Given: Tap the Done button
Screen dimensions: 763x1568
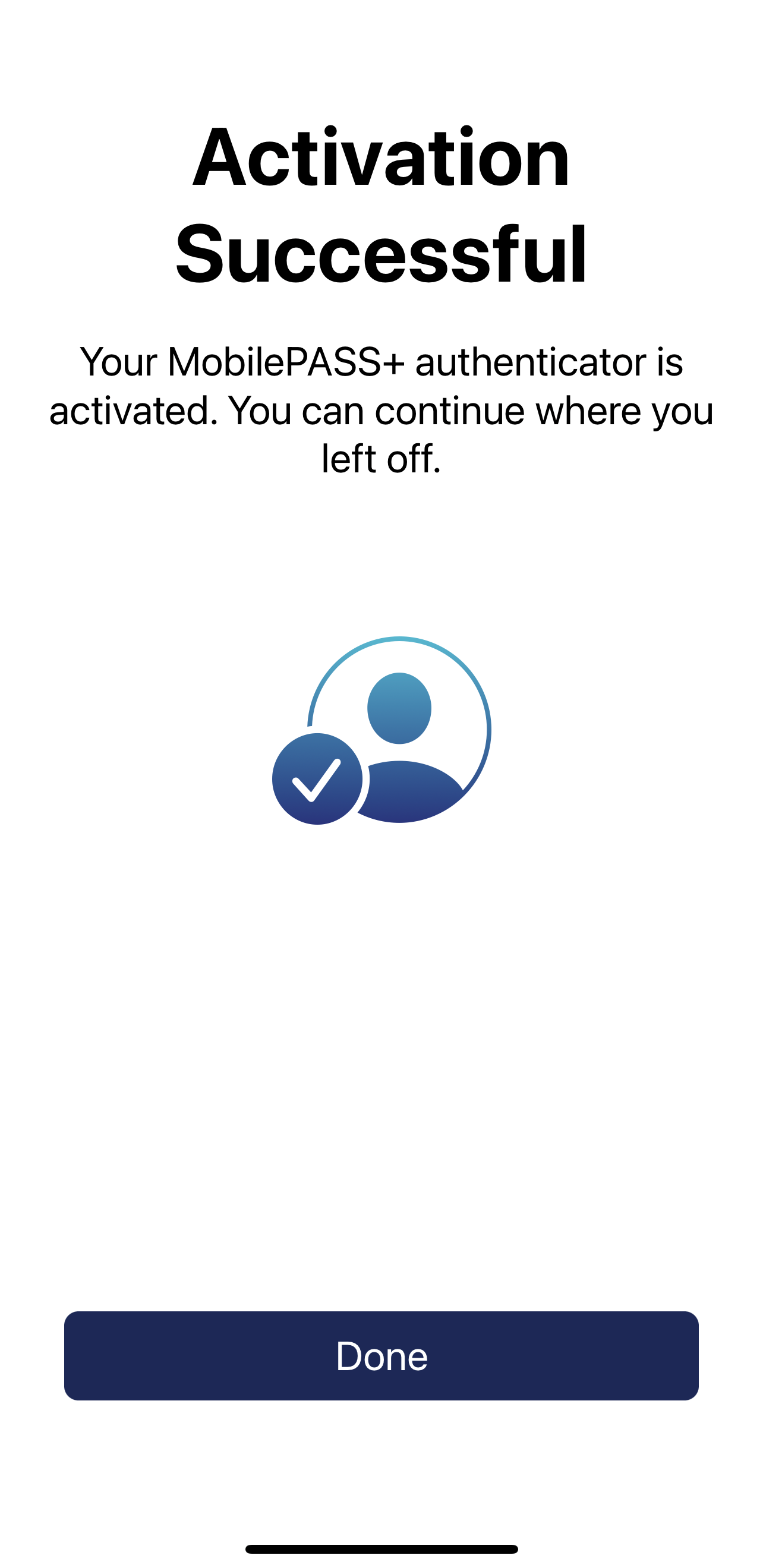Looking at the screenshot, I should [381, 1356].
